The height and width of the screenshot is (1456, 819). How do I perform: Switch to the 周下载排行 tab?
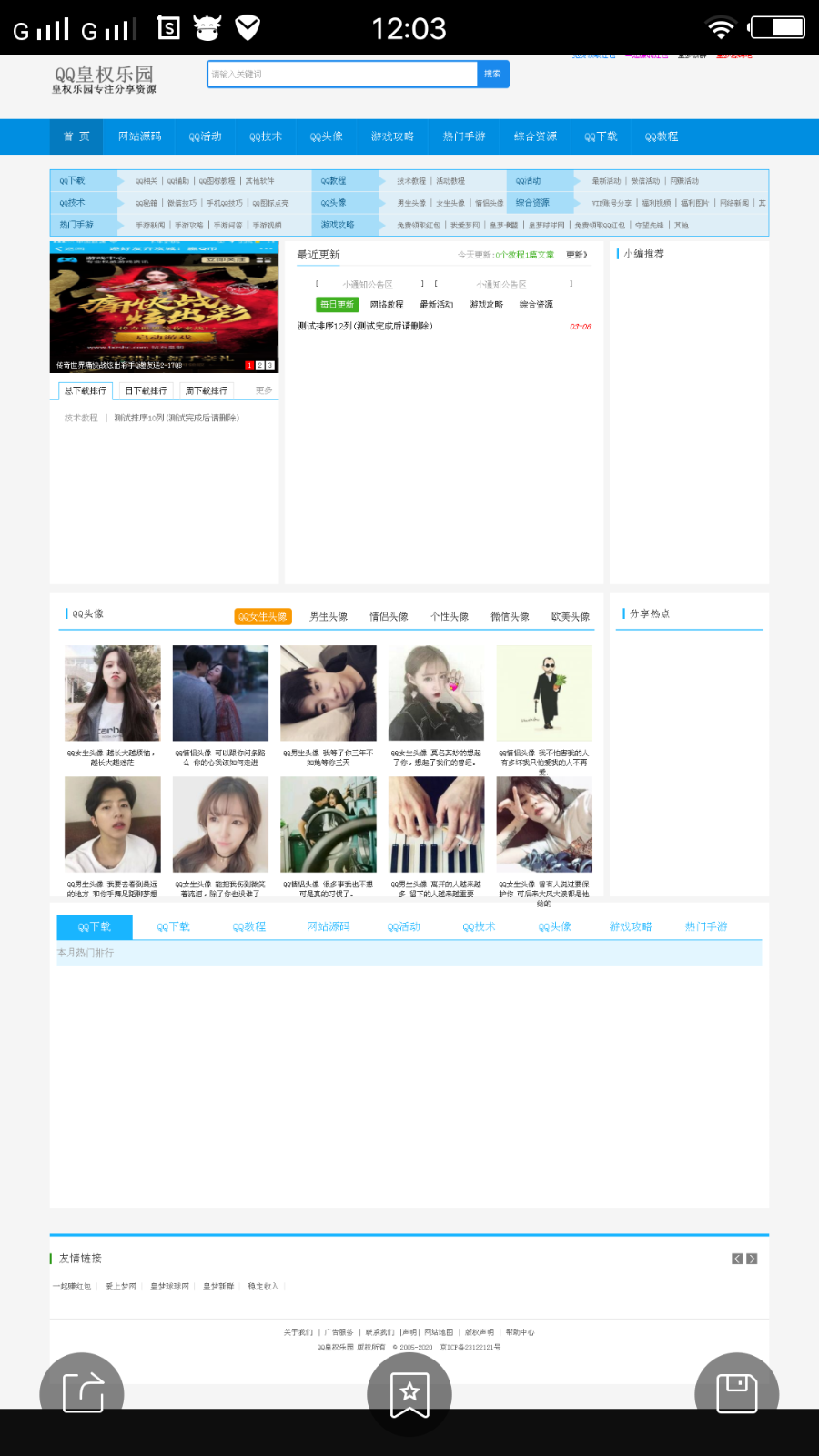click(x=207, y=390)
